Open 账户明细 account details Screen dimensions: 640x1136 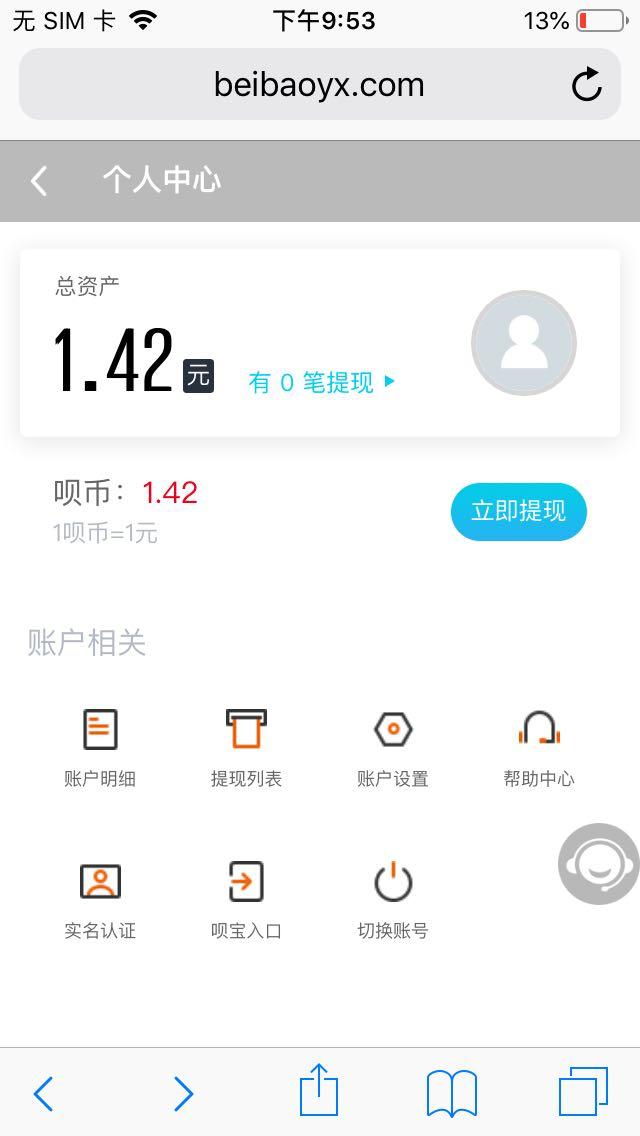pyautogui.click(x=100, y=746)
